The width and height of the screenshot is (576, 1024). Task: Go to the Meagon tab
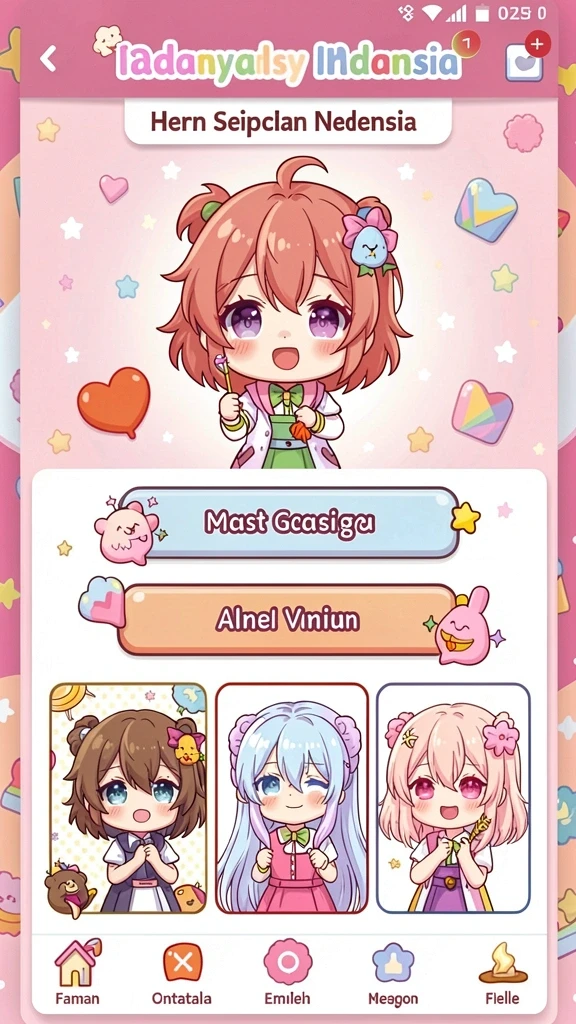(x=392, y=972)
